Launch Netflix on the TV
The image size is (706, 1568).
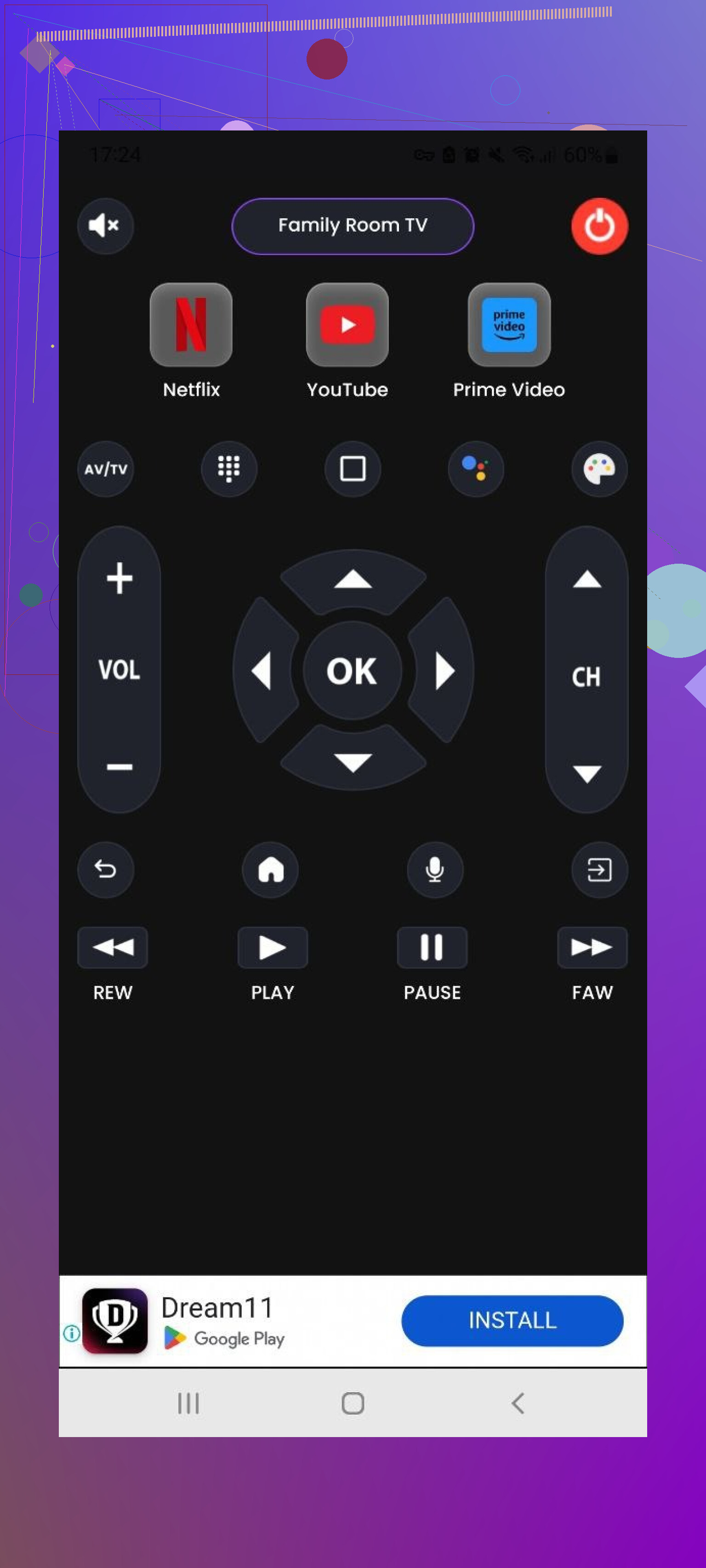[191, 325]
